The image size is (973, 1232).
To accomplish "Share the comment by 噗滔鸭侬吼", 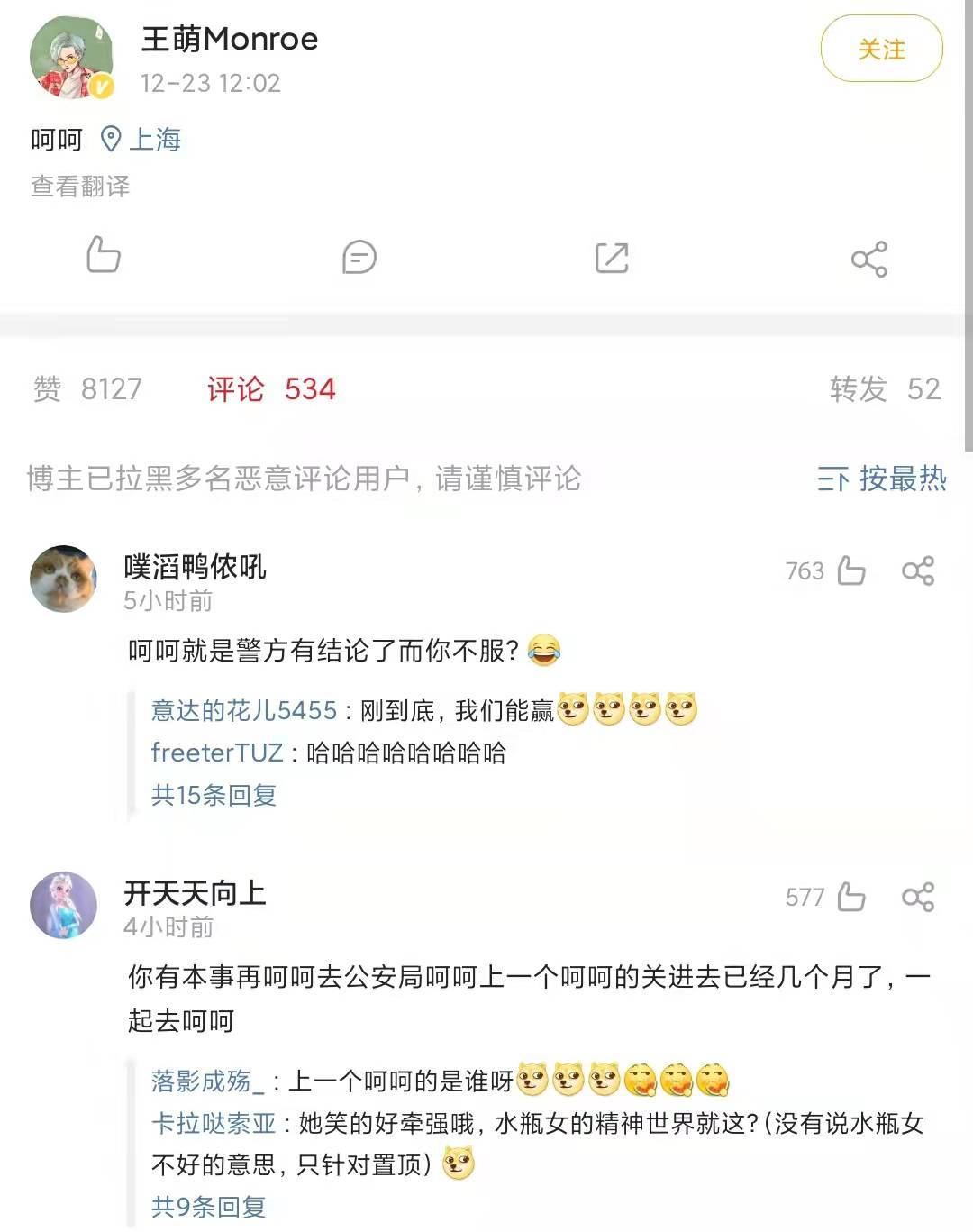I will [917, 571].
